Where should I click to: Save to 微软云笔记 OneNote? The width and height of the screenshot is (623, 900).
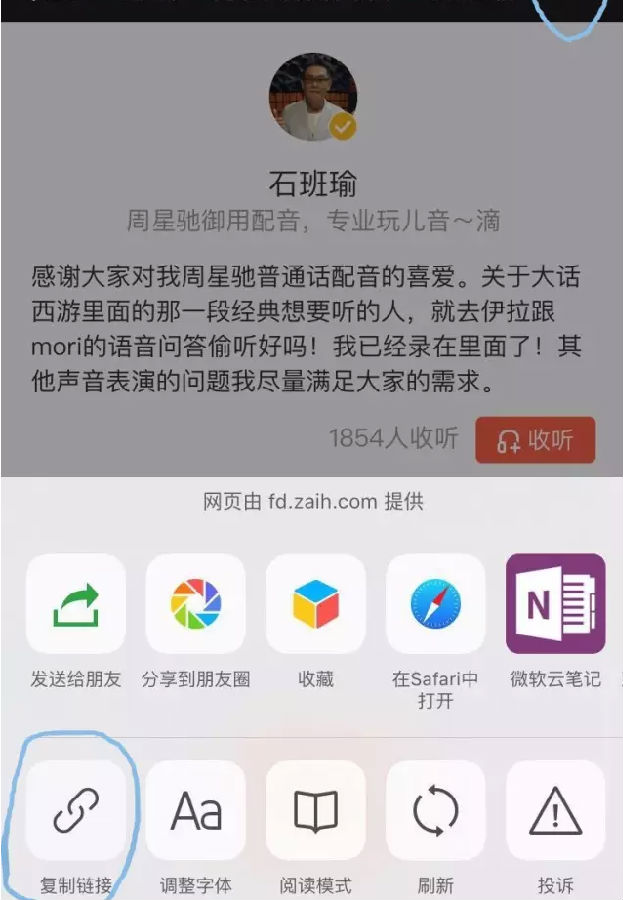point(555,604)
